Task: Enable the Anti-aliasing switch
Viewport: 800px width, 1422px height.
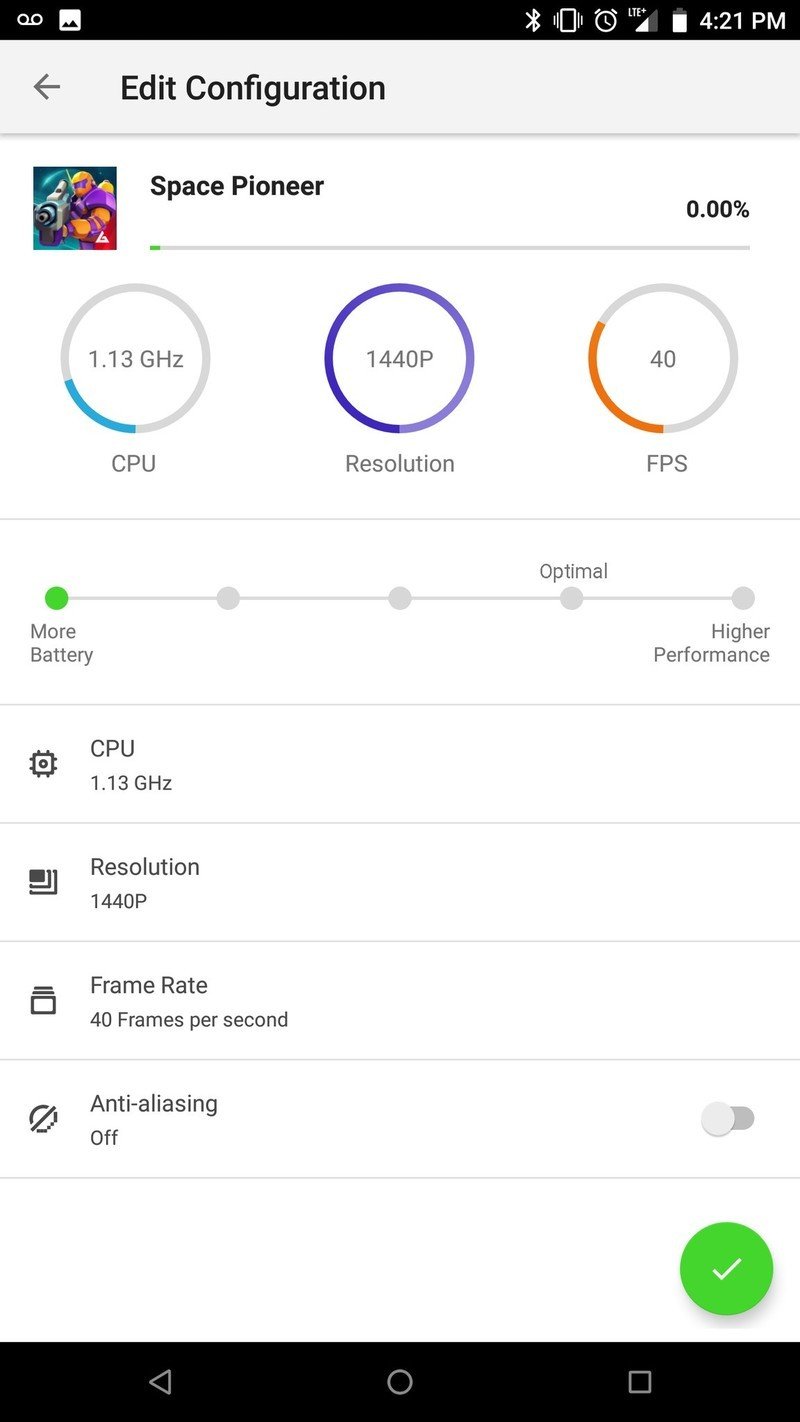Action: point(729,1119)
